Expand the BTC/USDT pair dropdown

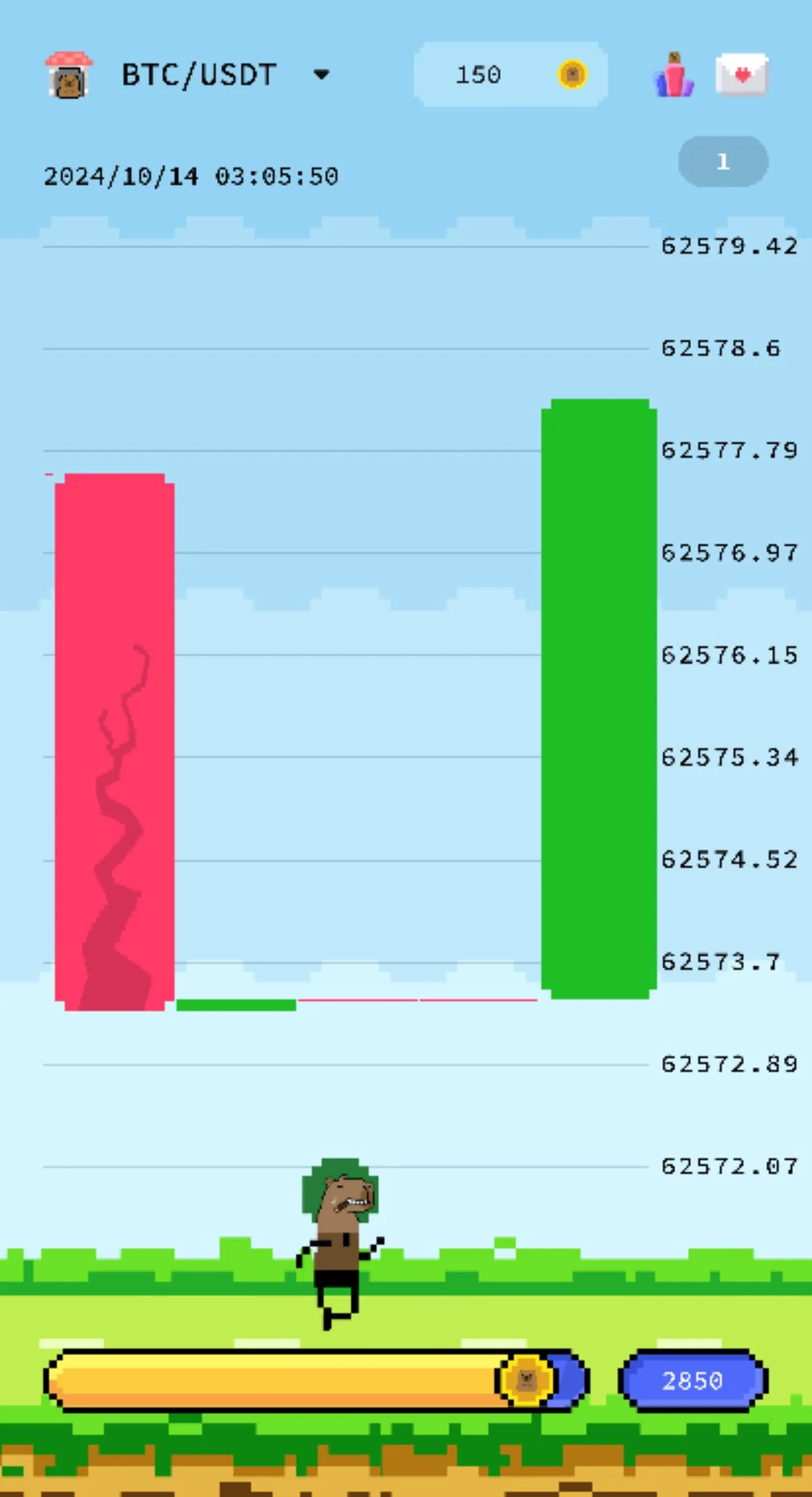[226, 75]
